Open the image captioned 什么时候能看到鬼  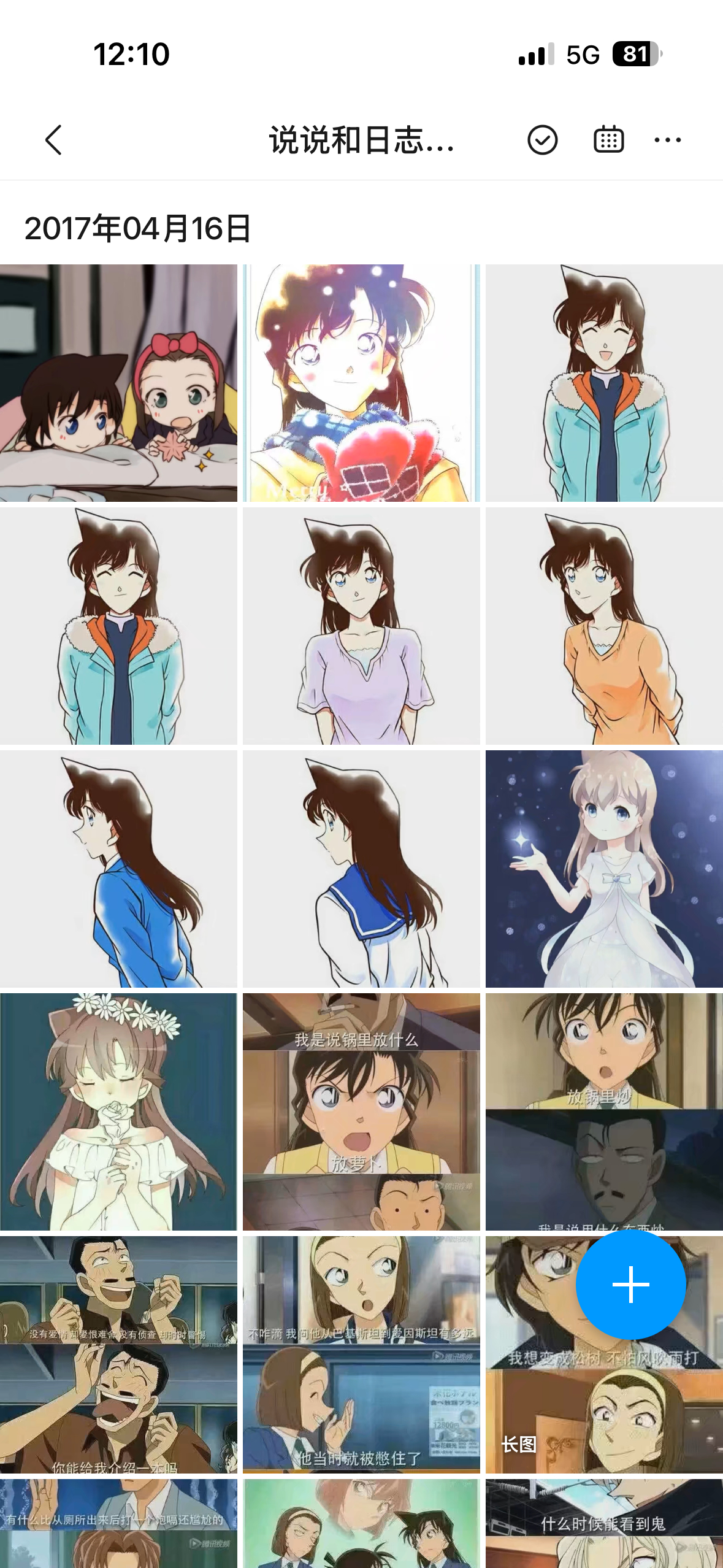point(604,1523)
